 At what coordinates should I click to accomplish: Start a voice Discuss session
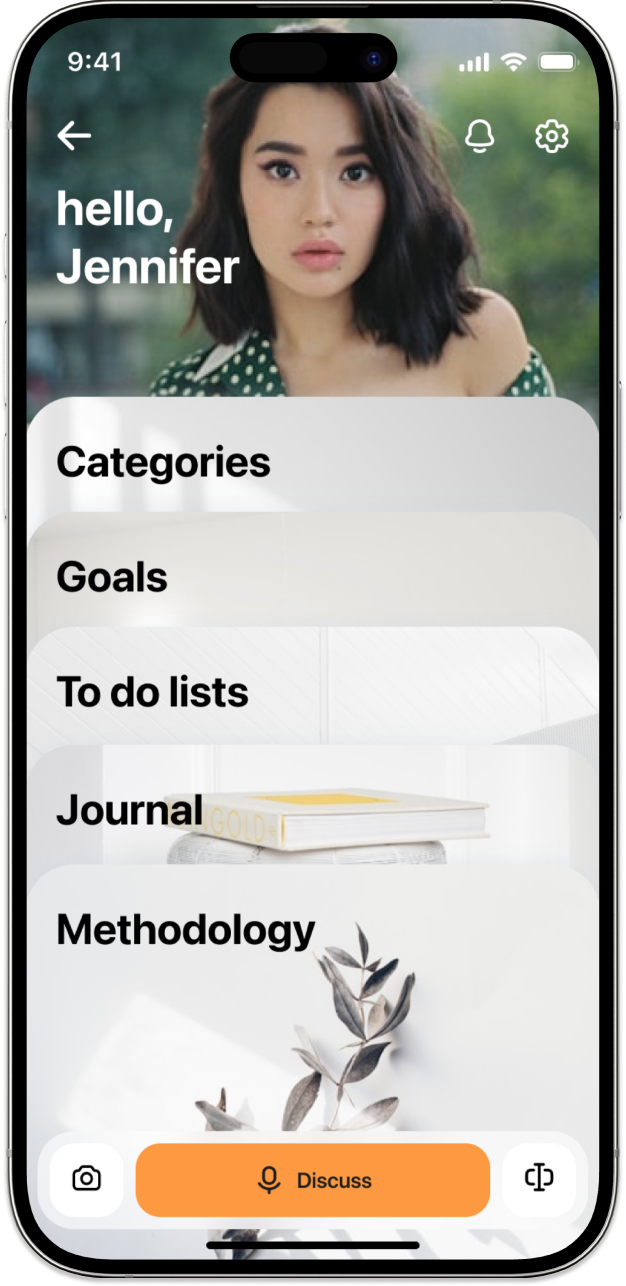(x=313, y=1180)
